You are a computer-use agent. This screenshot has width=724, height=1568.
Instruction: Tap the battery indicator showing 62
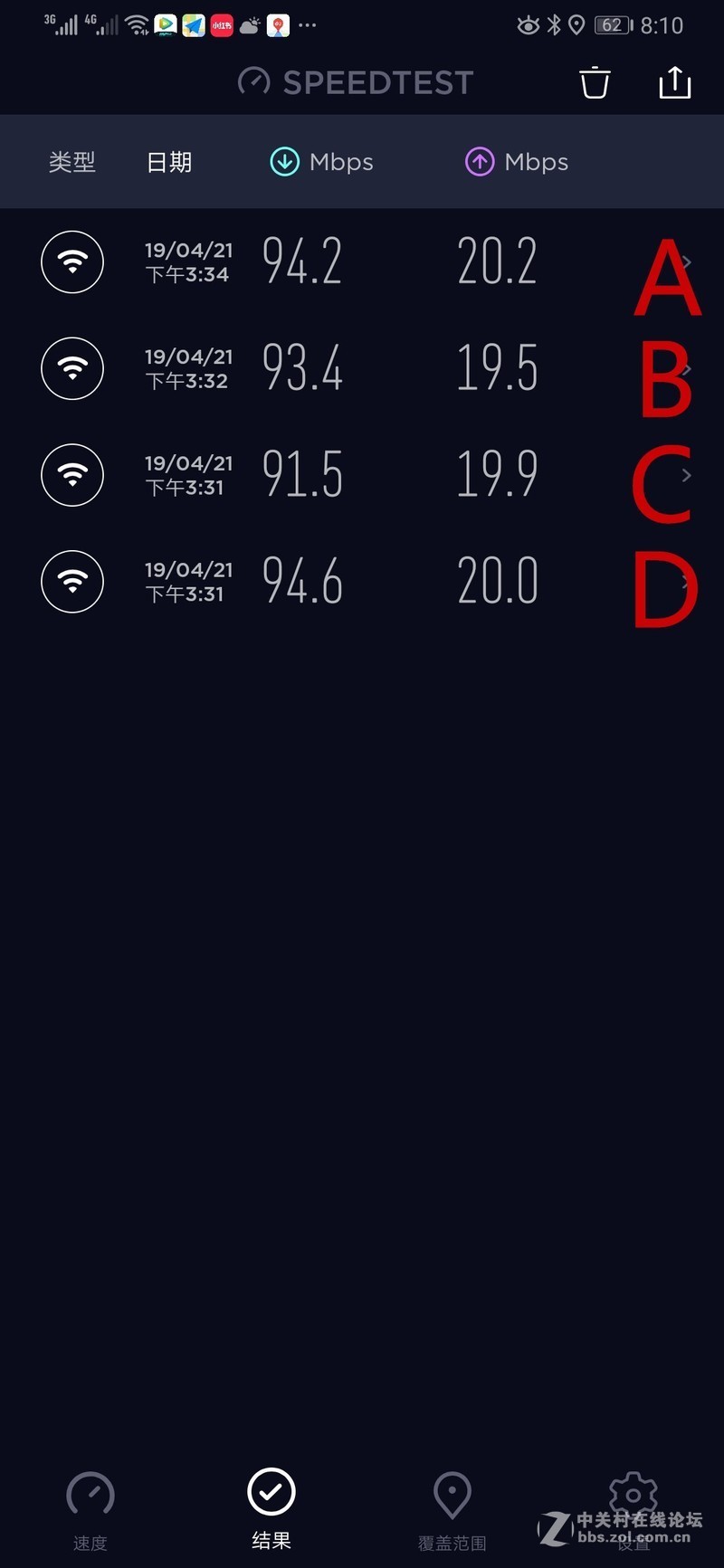(x=612, y=24)
